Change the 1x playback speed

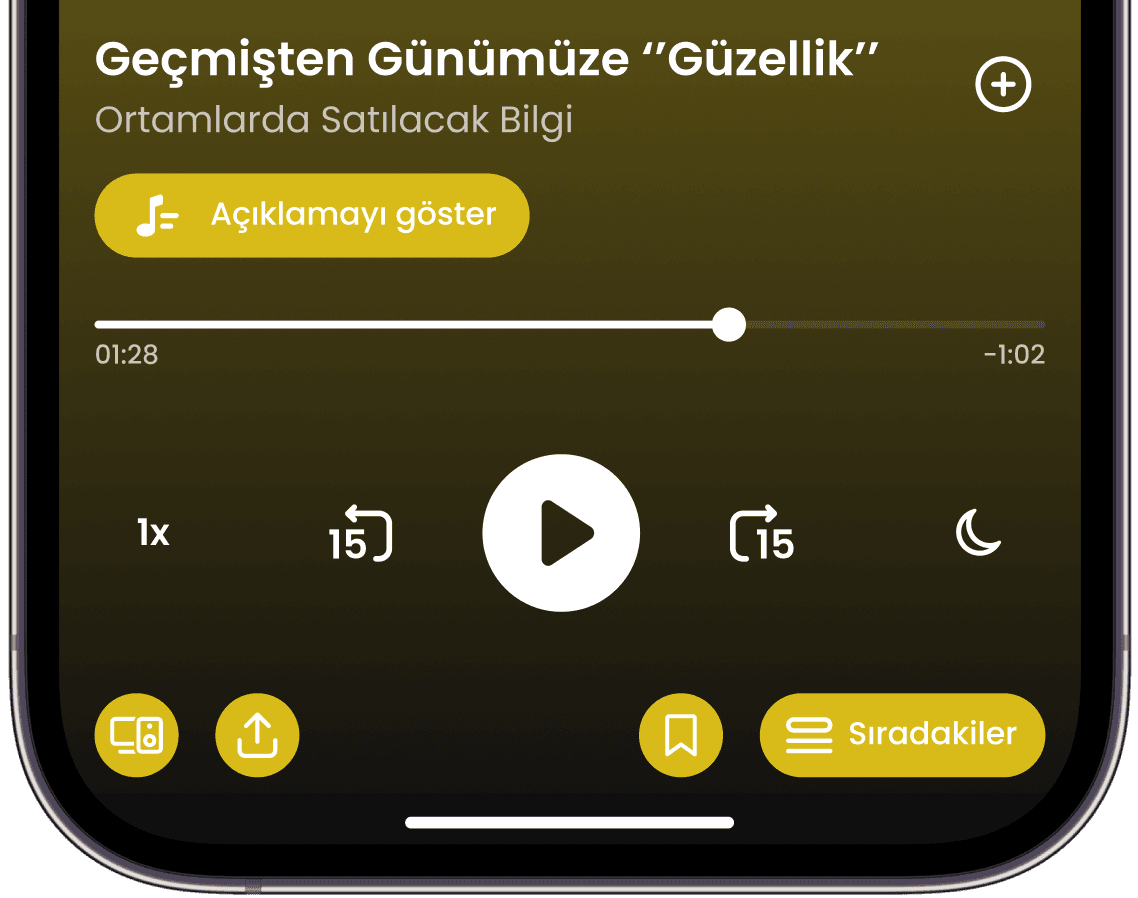153,534
